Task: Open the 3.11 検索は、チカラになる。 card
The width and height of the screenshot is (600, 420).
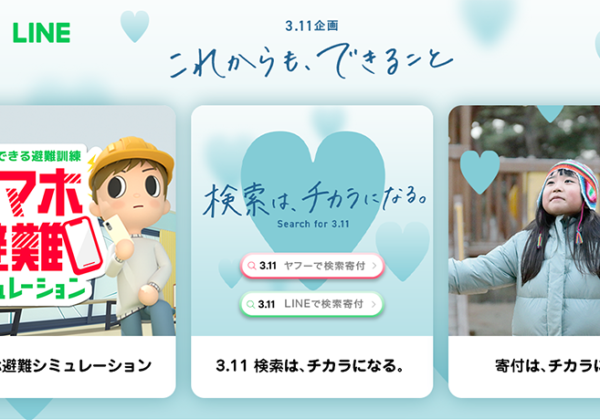Action: point(311,364)
